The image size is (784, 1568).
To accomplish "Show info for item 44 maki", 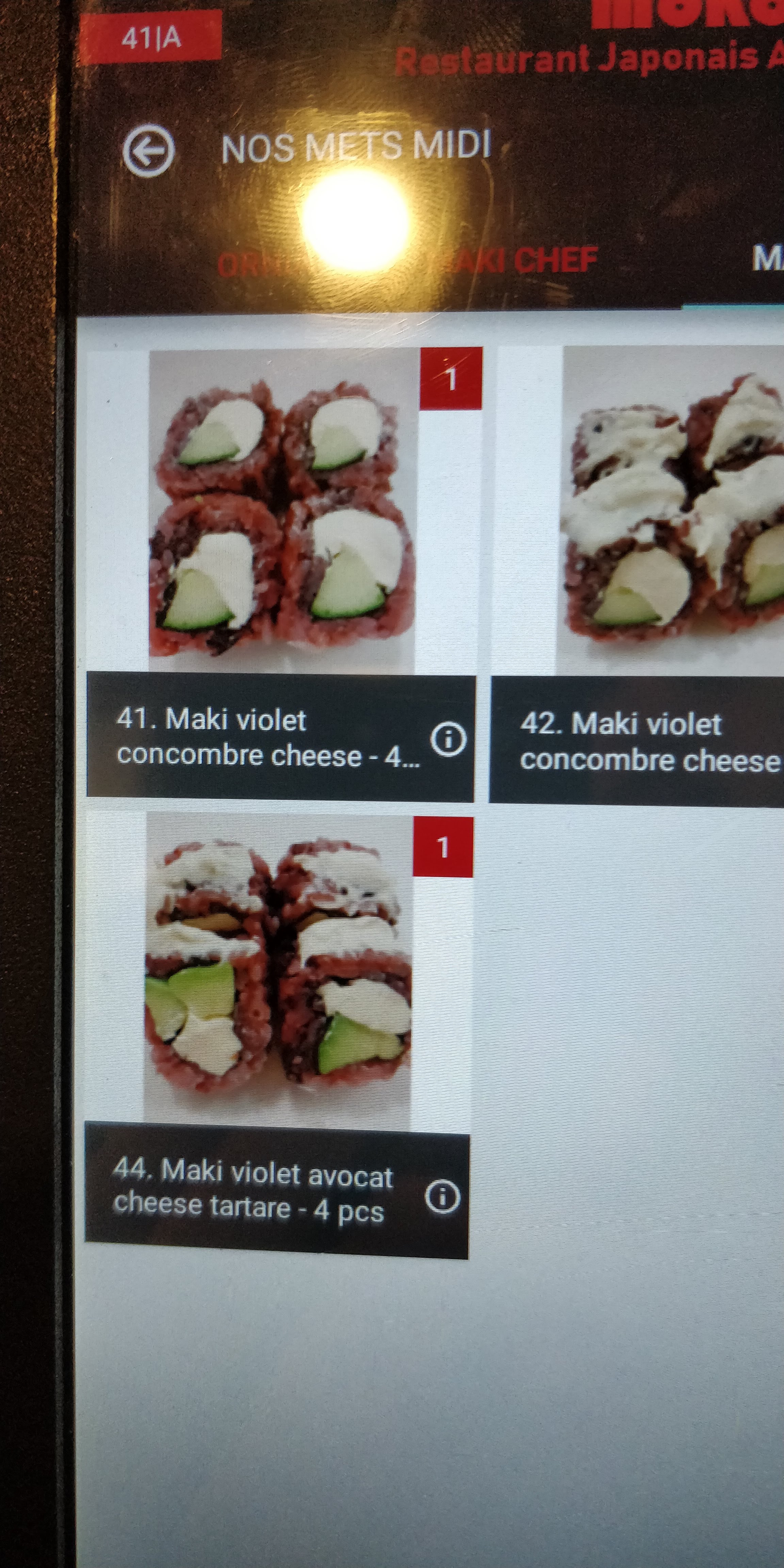I will pyautogui.click(x=442, y=1197).
